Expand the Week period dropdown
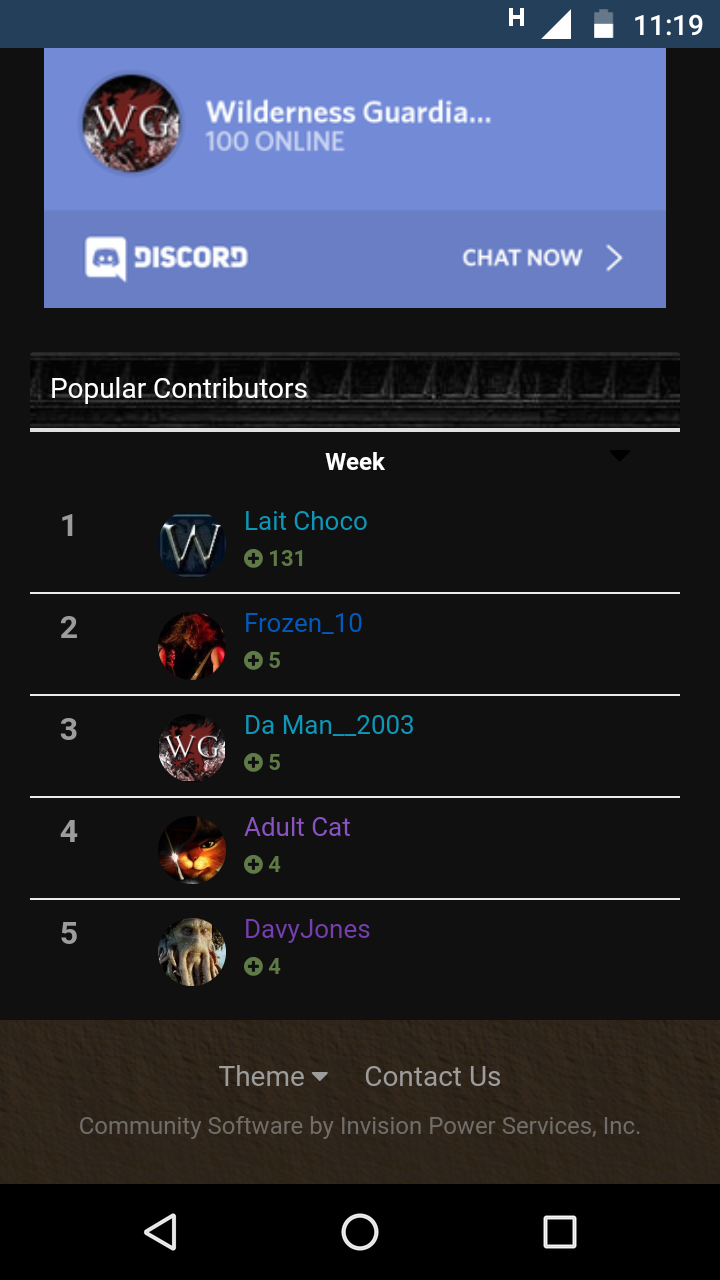 pyautogui.click(x=355, y=461)
